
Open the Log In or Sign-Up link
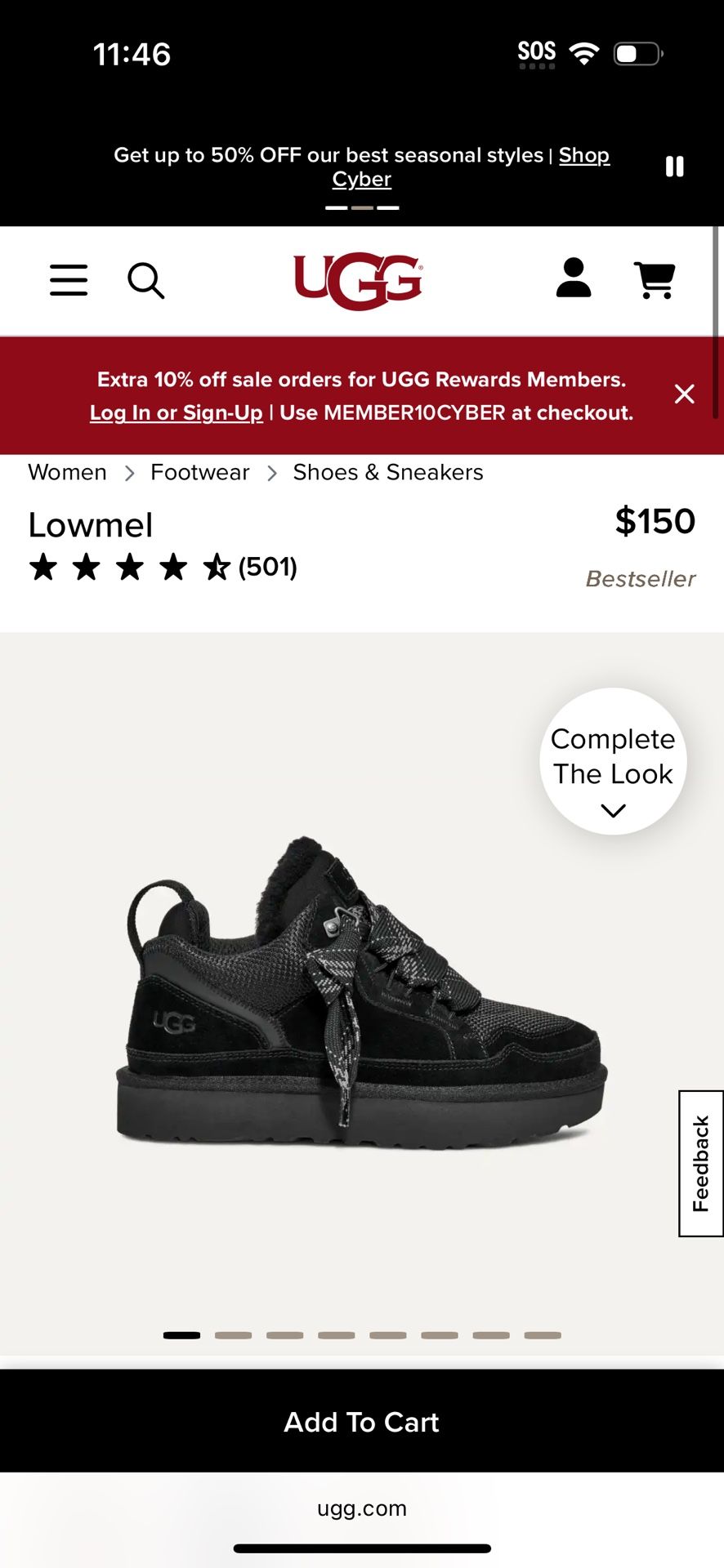pyautogui.click(x=176, y=412)
